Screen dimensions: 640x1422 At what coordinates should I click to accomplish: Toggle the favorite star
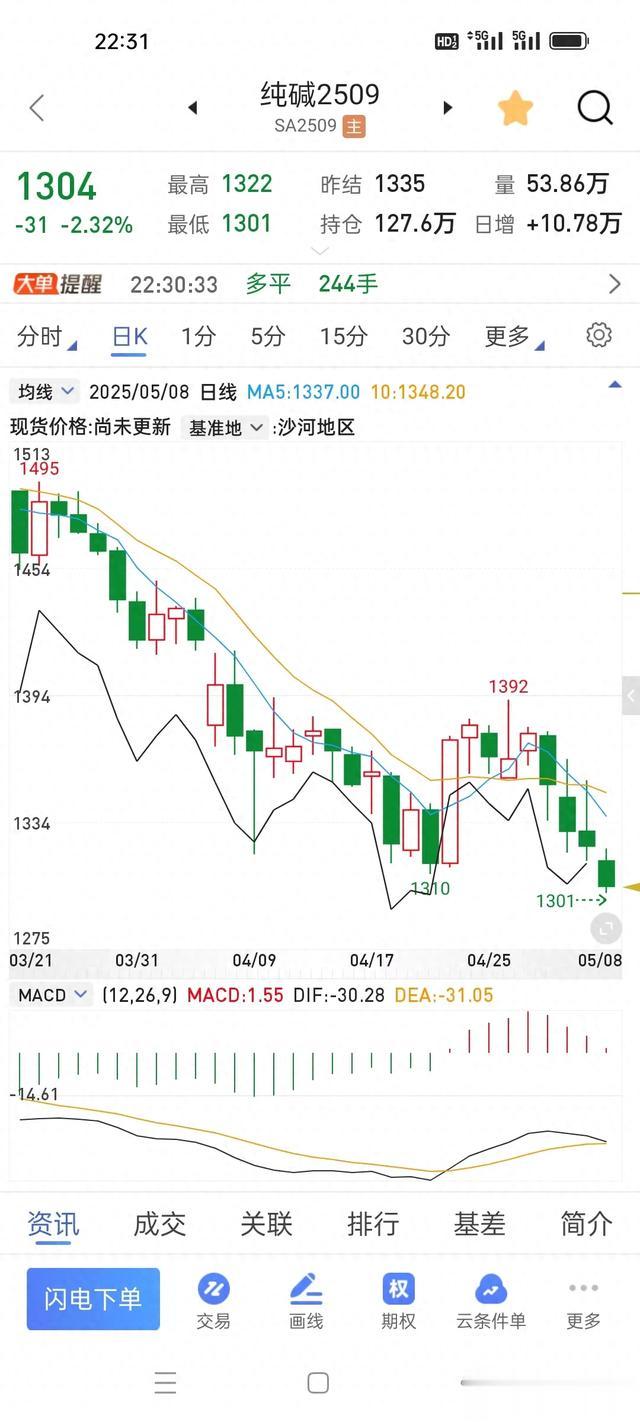click(515, 107)
